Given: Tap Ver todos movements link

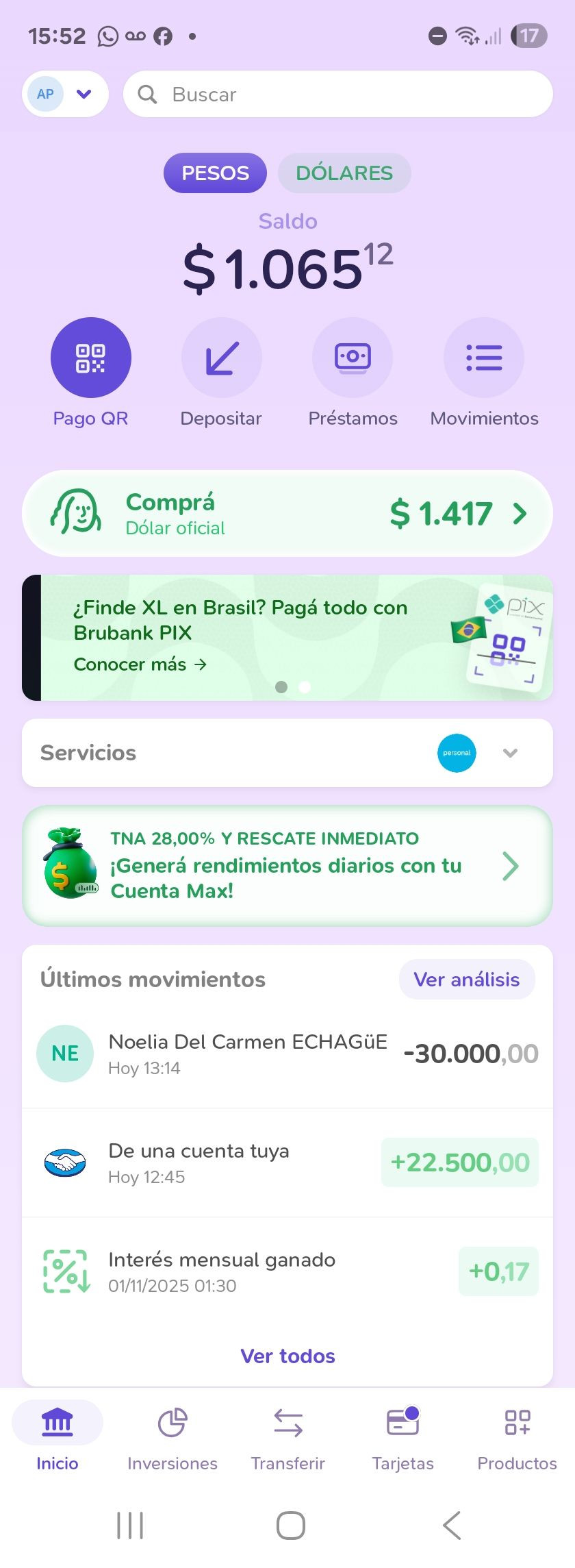Looking at the screenshot, I should [x=287, y=1356].
